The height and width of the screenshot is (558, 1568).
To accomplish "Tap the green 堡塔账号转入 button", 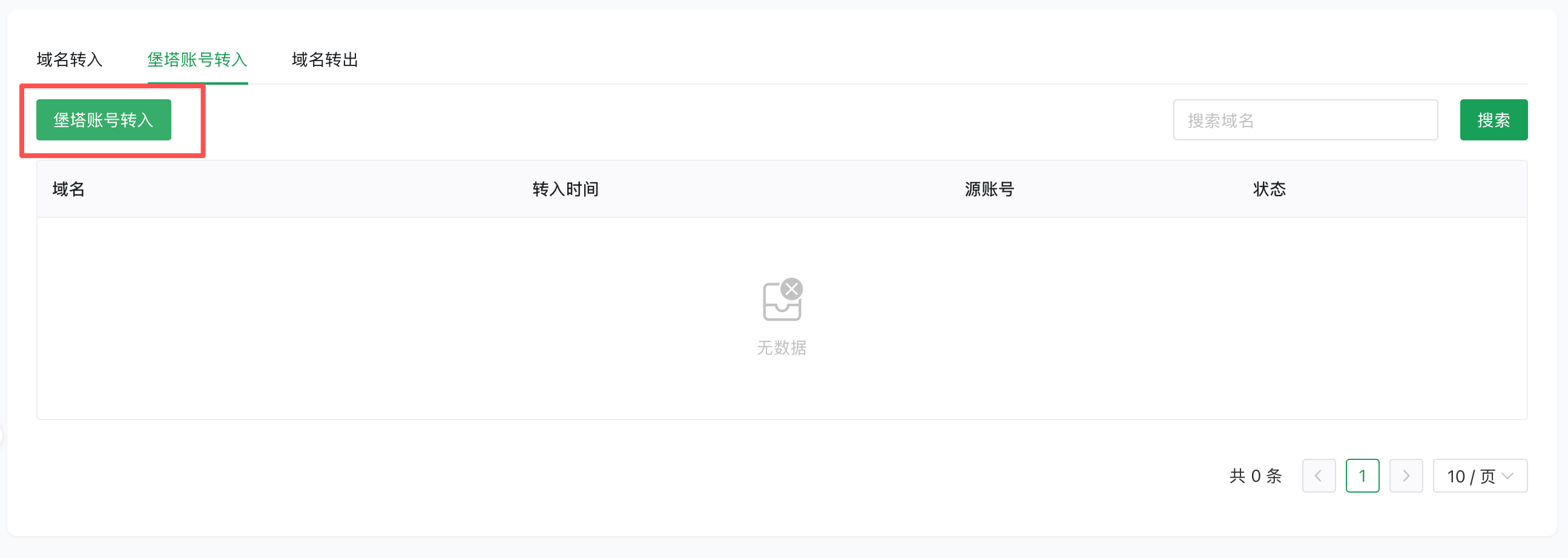I will [104, 120].
